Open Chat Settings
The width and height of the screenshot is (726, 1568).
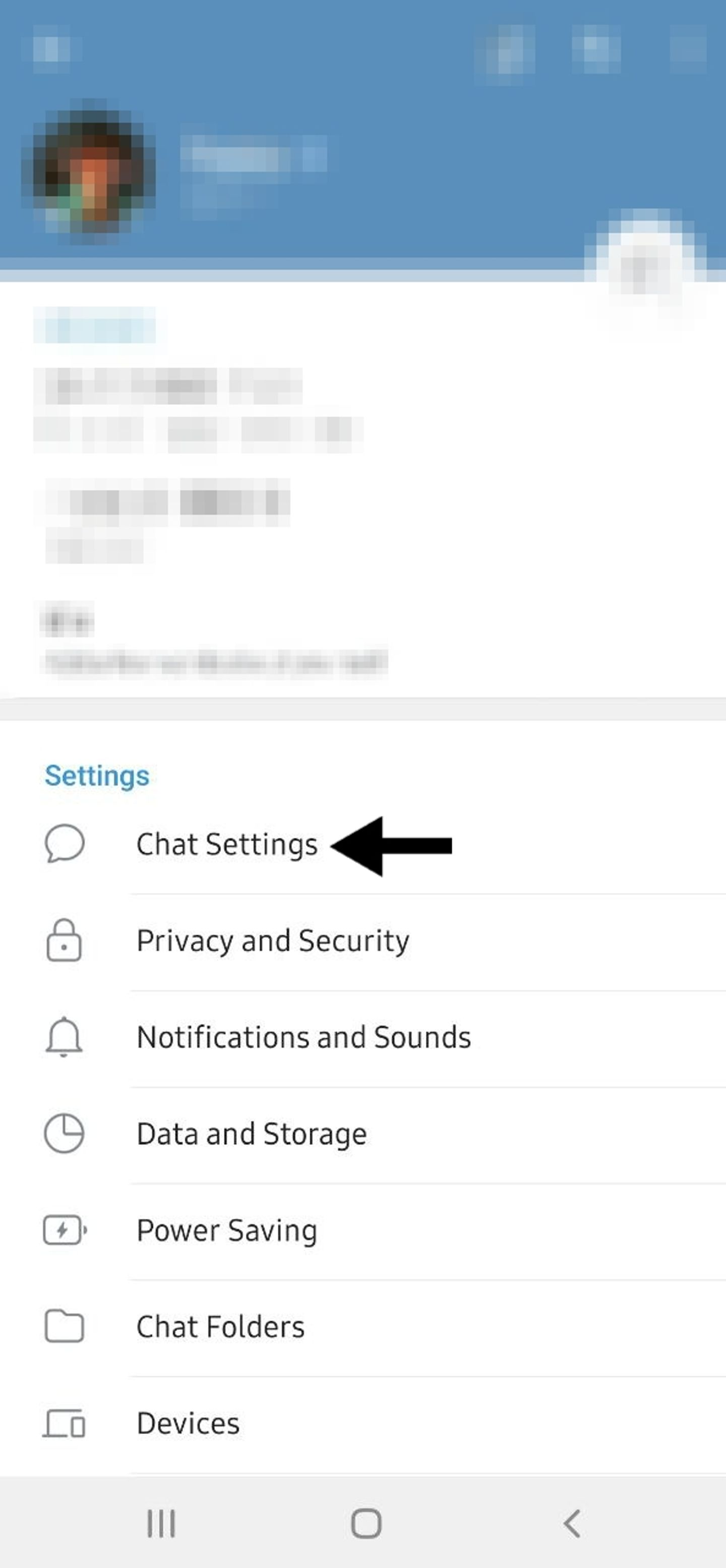click(x=227, y=845)
